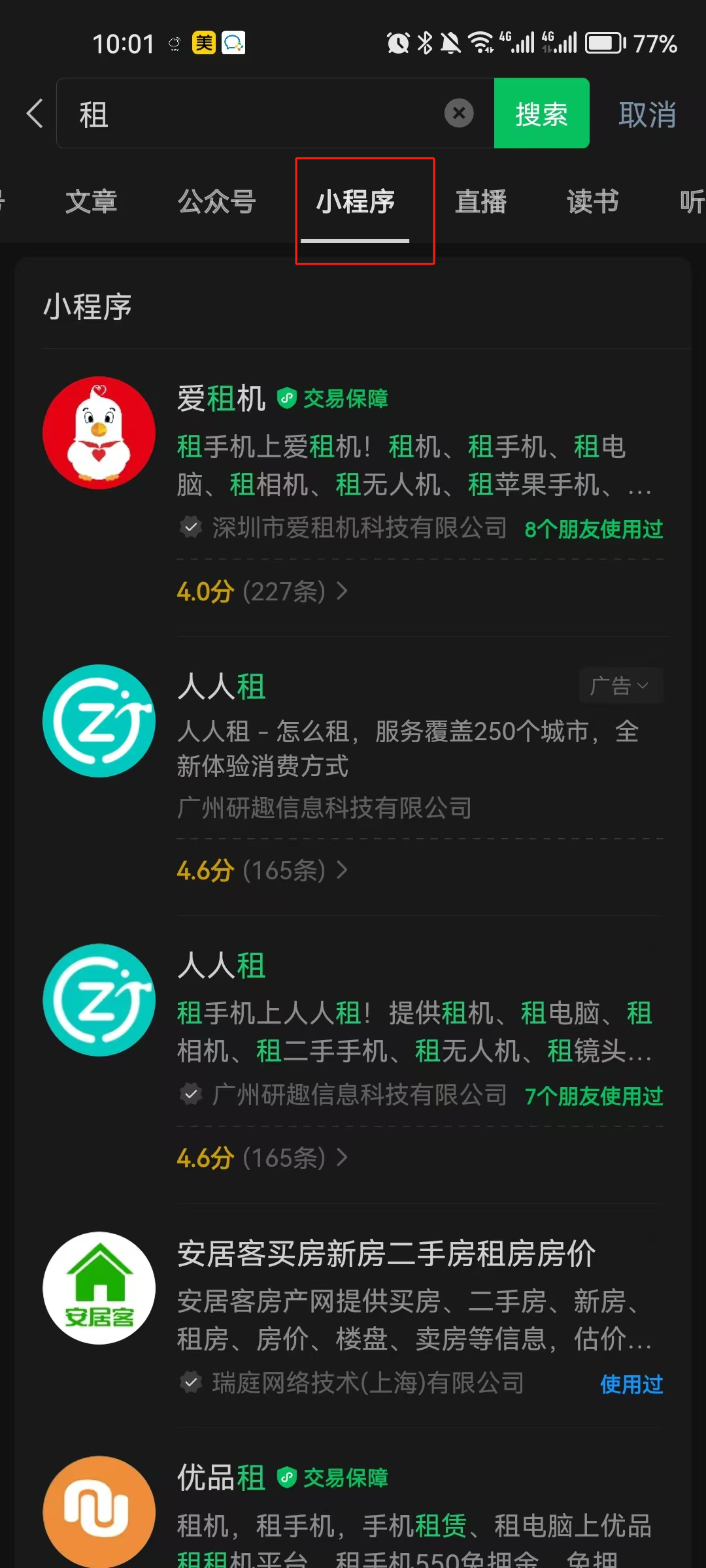Switch to the 文章 tab
706x1568 pixels.
click(x=92, y=201)
